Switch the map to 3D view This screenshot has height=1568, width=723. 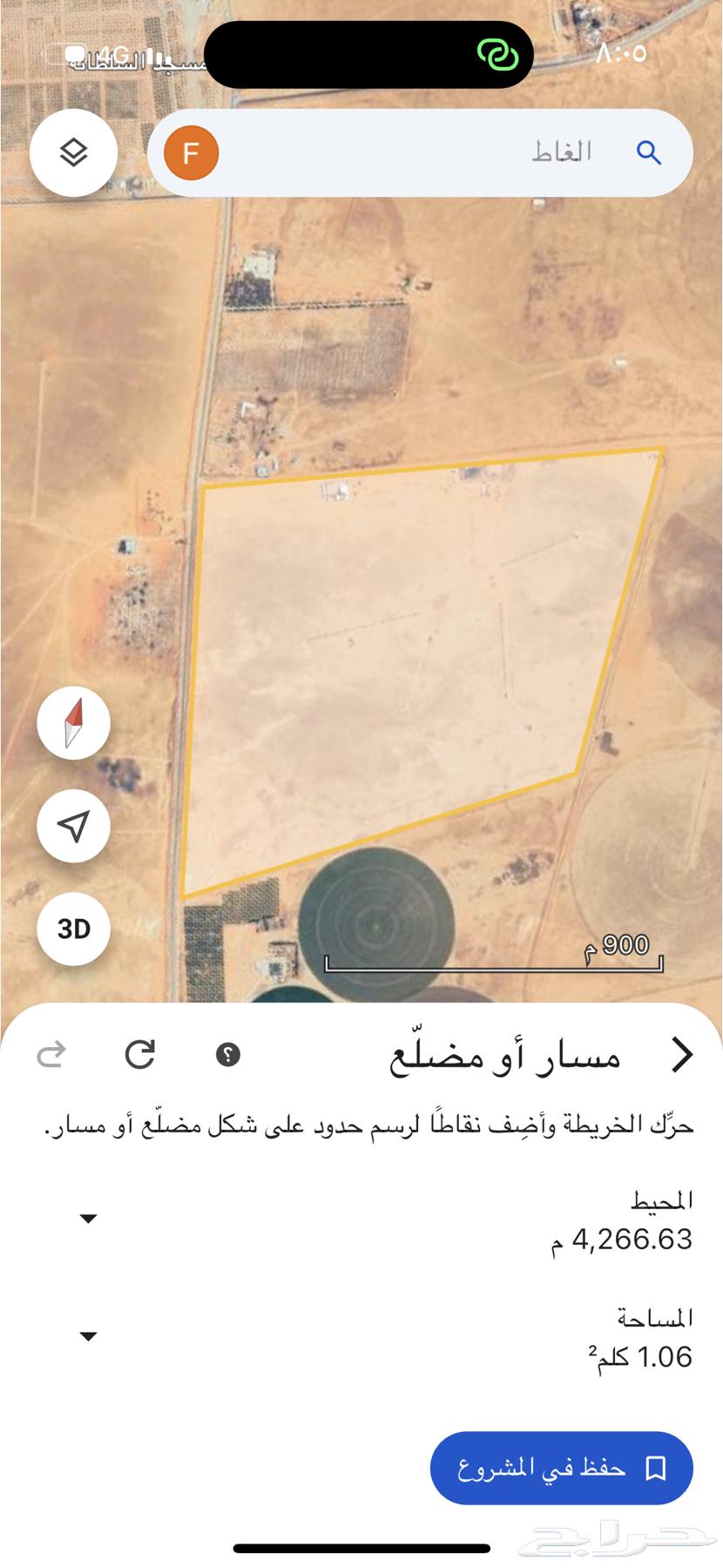point(73,929)
